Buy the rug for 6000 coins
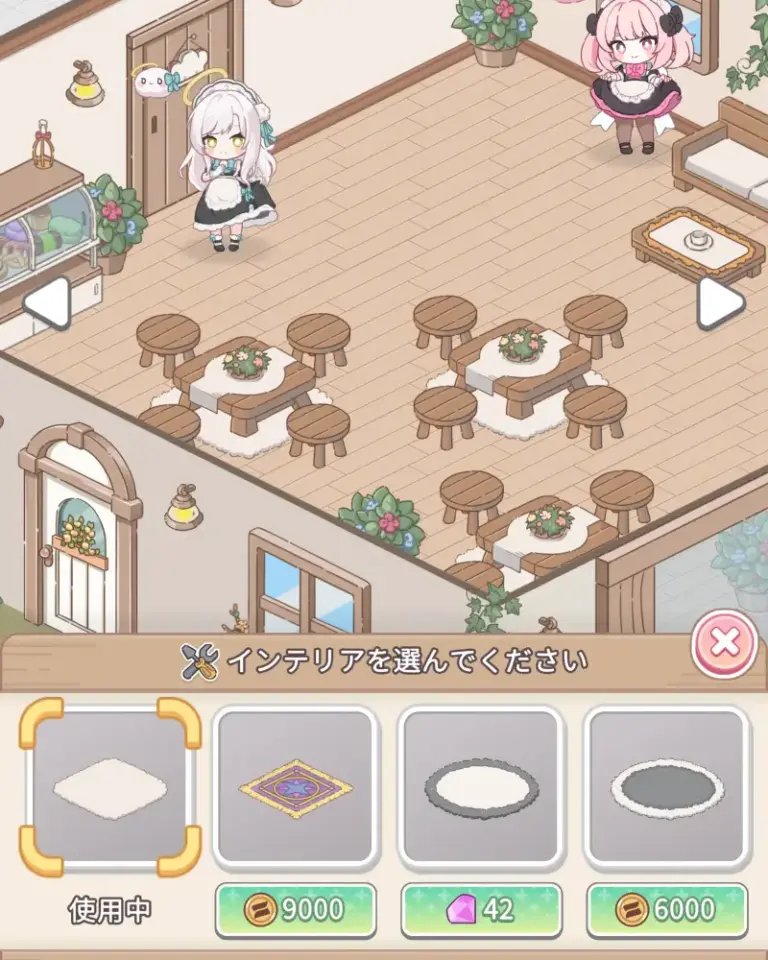Image resolution: width=768 pixels, height=960 pixels. tap(666, 909)
